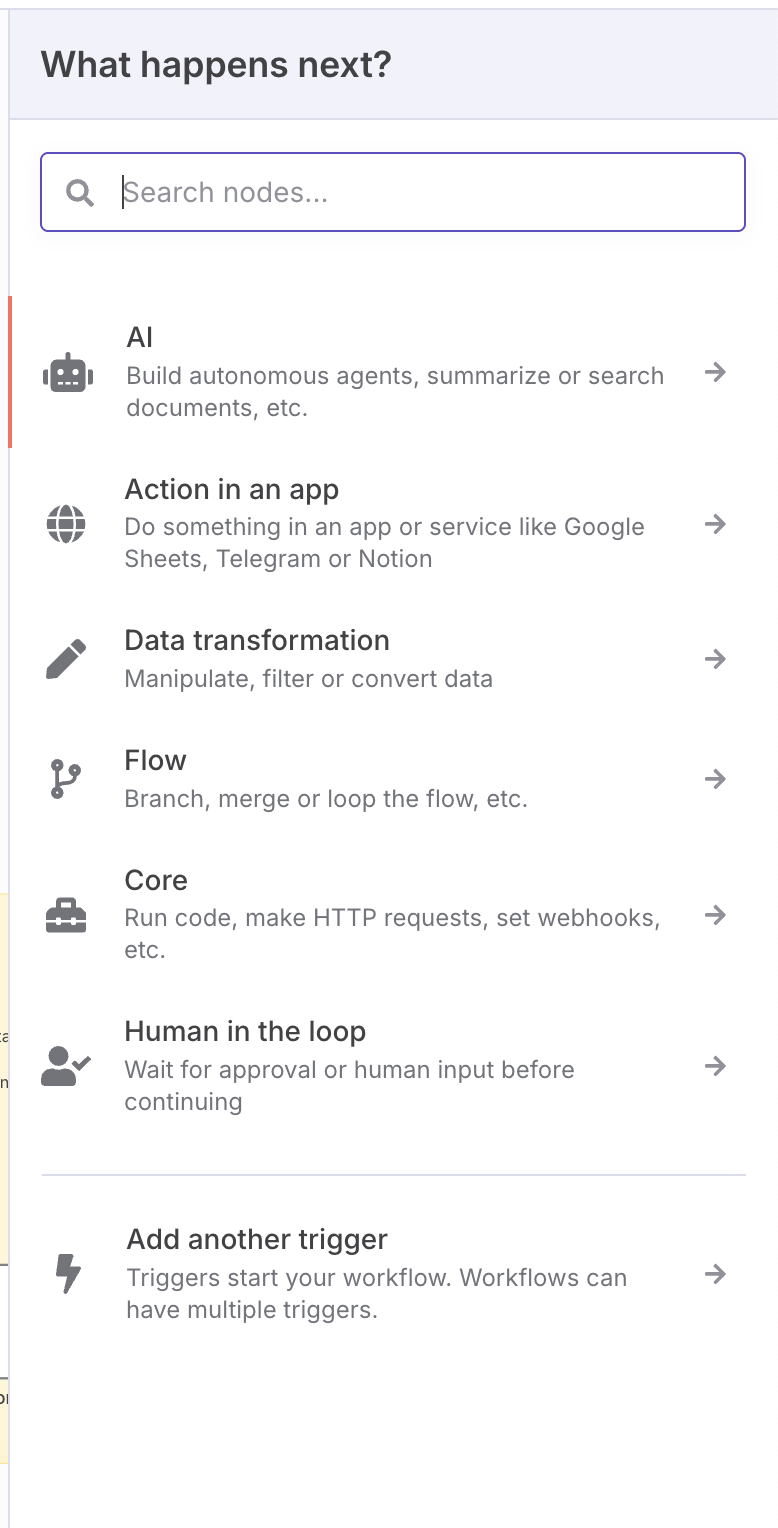Click the globe icon for Action in an app
The width and height of the screenshot is (778, 1528).
(x=66, y=524)
